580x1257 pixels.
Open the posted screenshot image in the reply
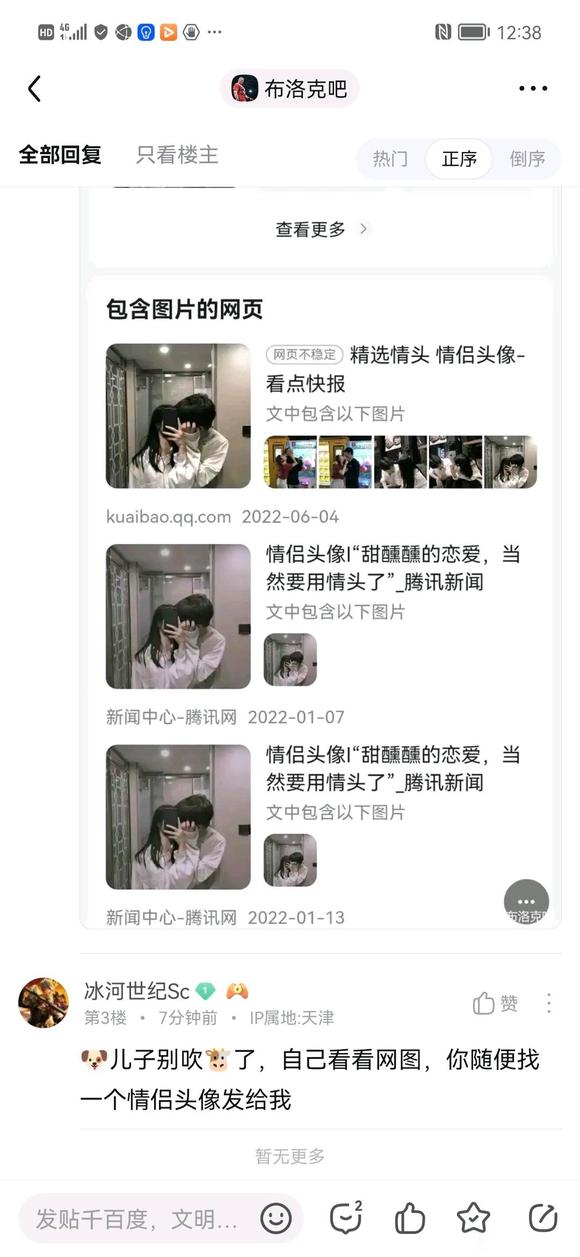coord(320,558)
